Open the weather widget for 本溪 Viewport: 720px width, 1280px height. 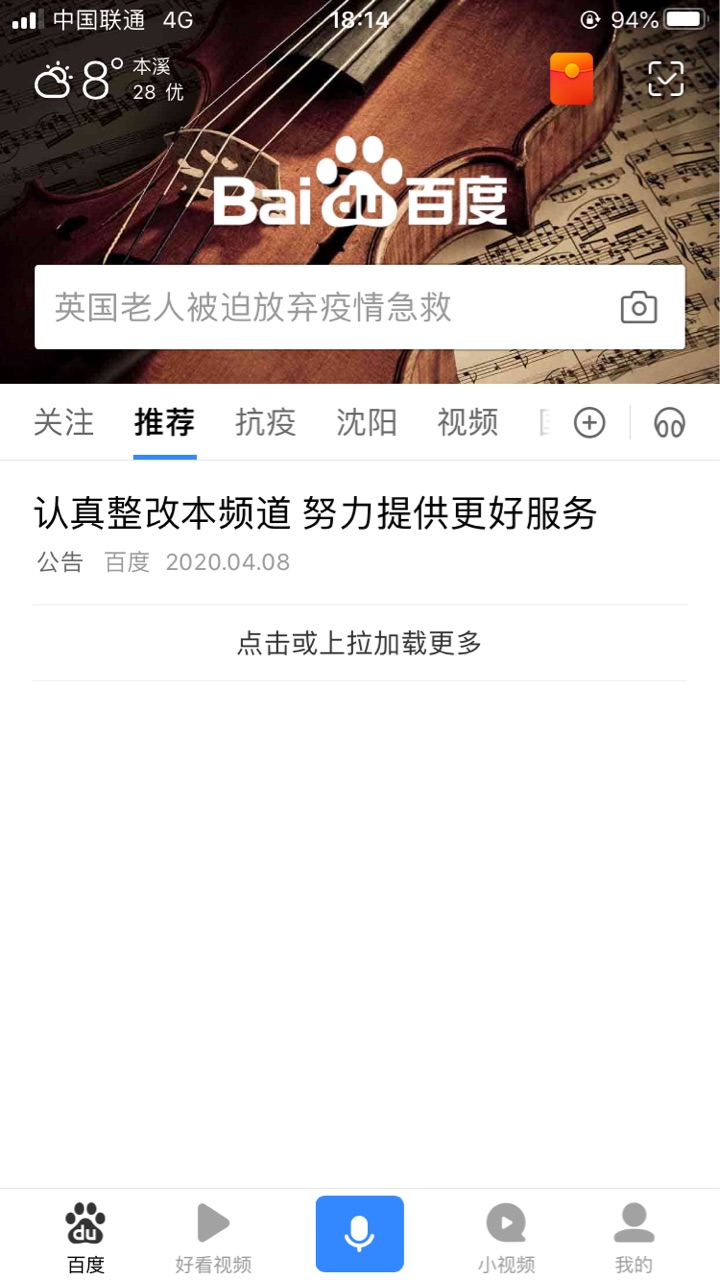110,80
